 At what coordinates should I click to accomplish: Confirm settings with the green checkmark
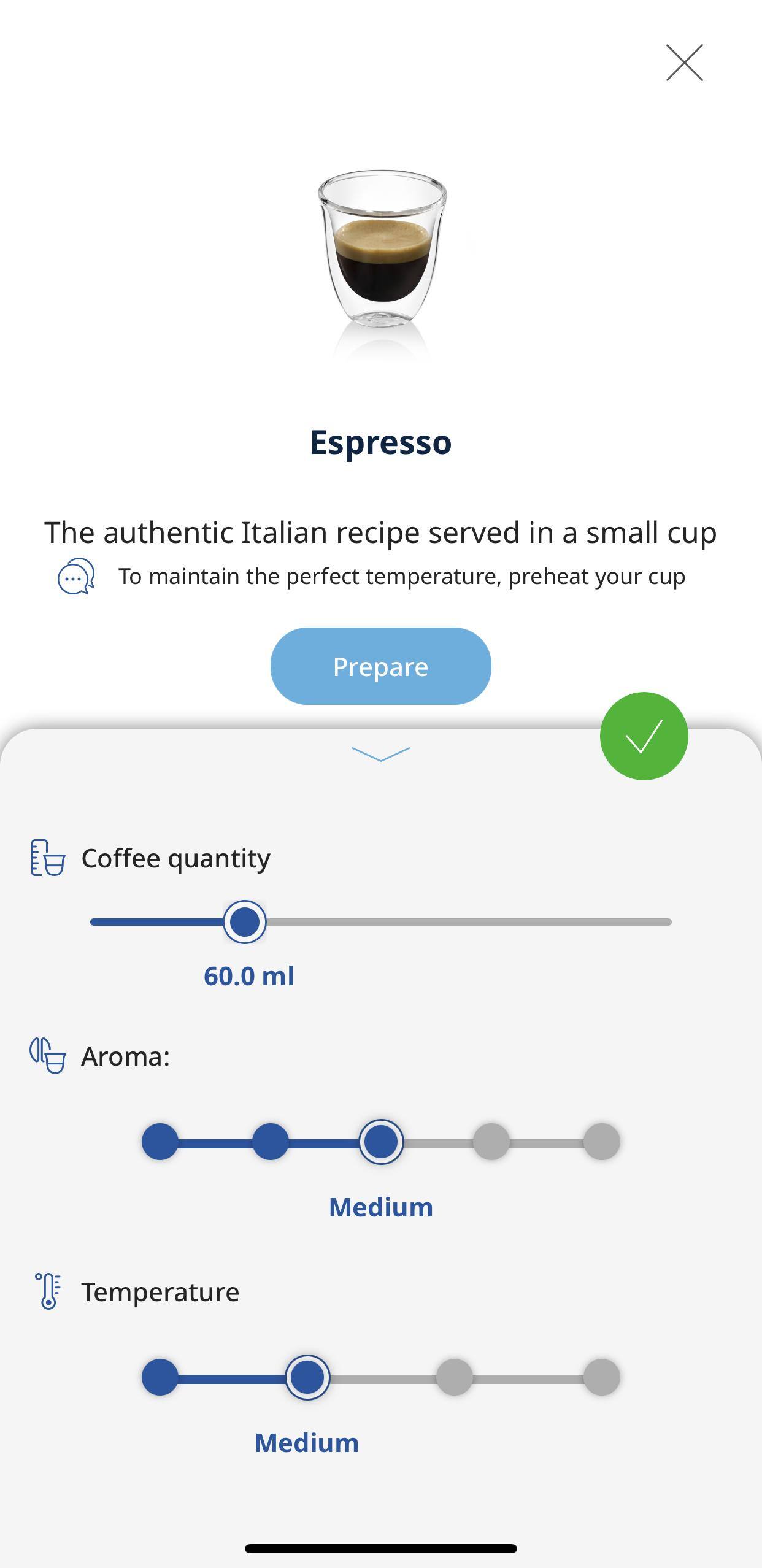click(x=644, y=736)
